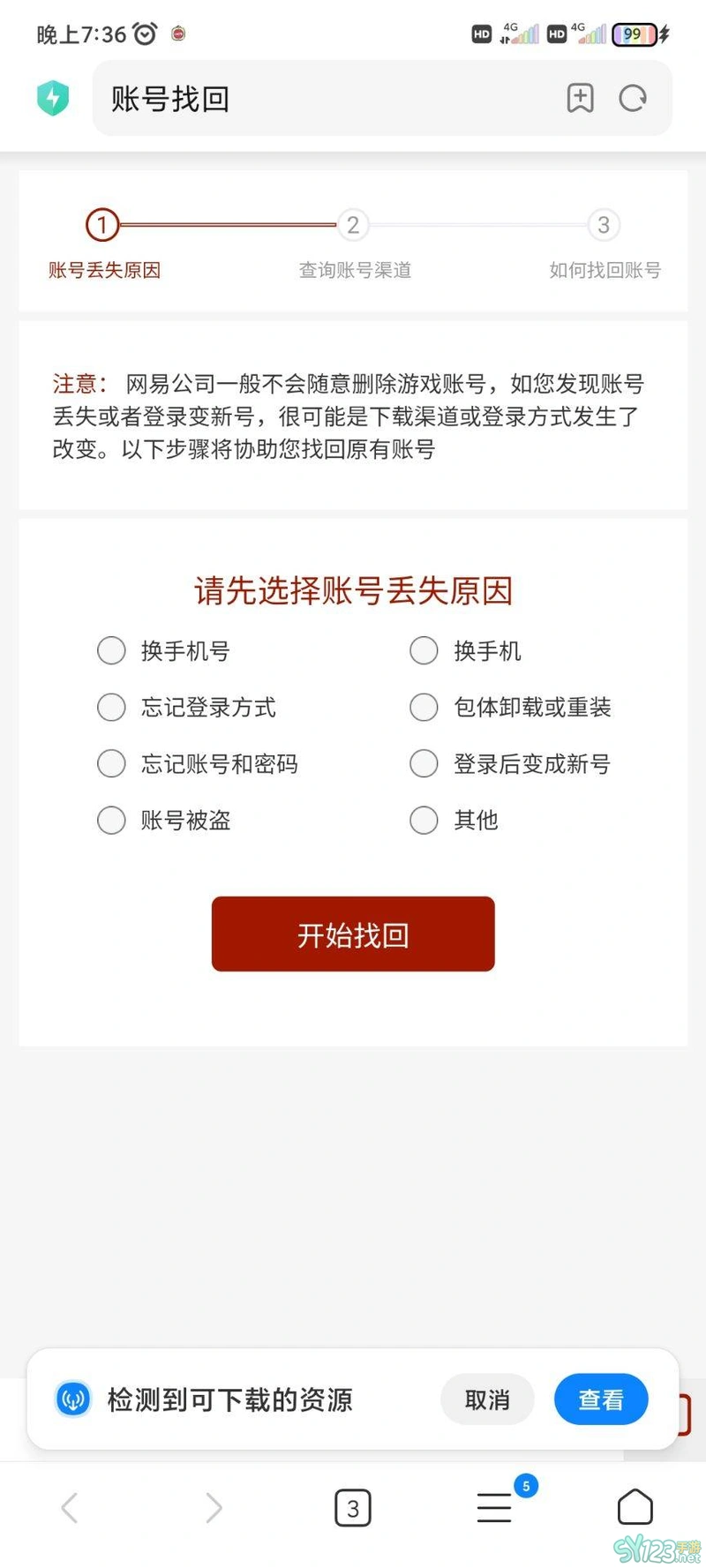Image resolution: width=706 pixels, height=1568 pixels.
Task: Open the tab switcher showing 3 tabs
Action: (x=353, y=1508)
